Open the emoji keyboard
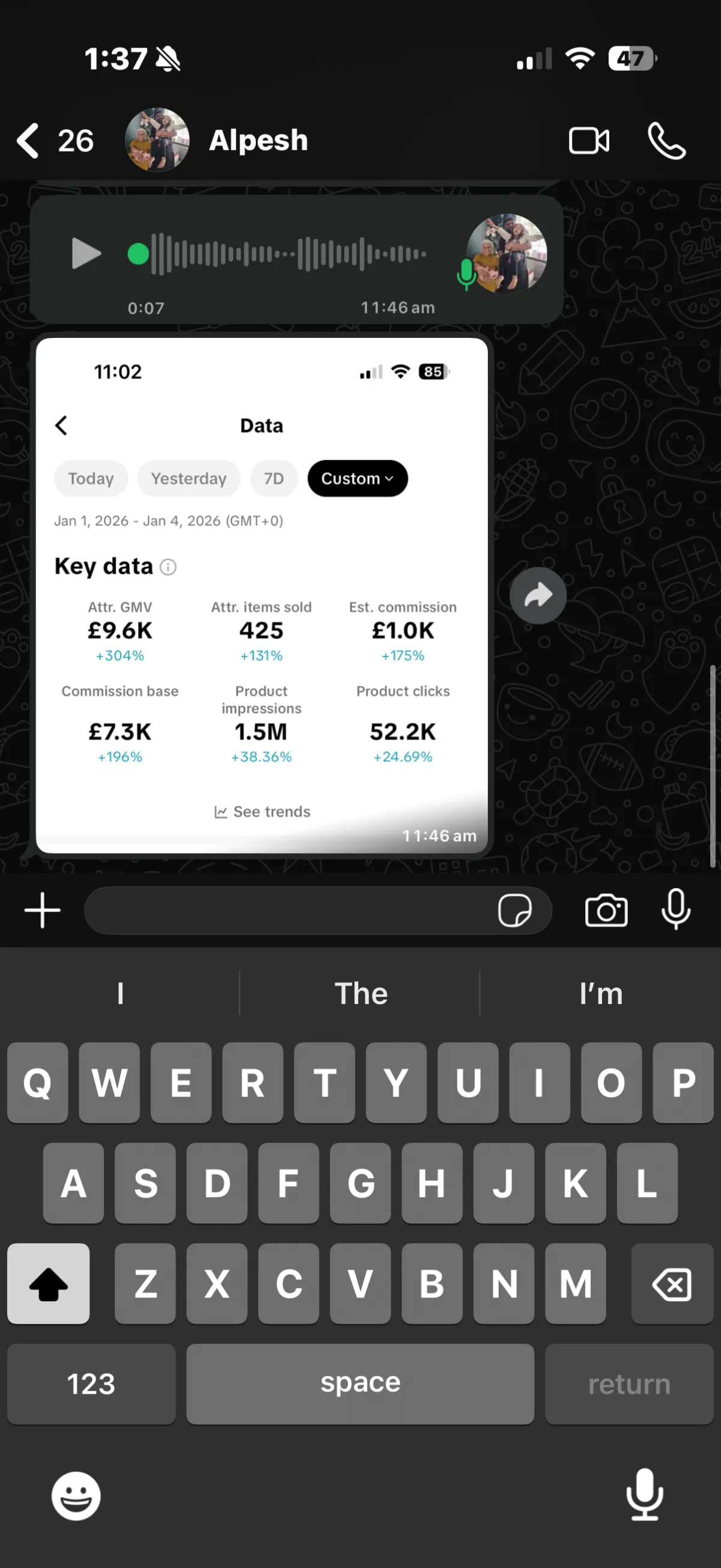 pos(76,1496)
